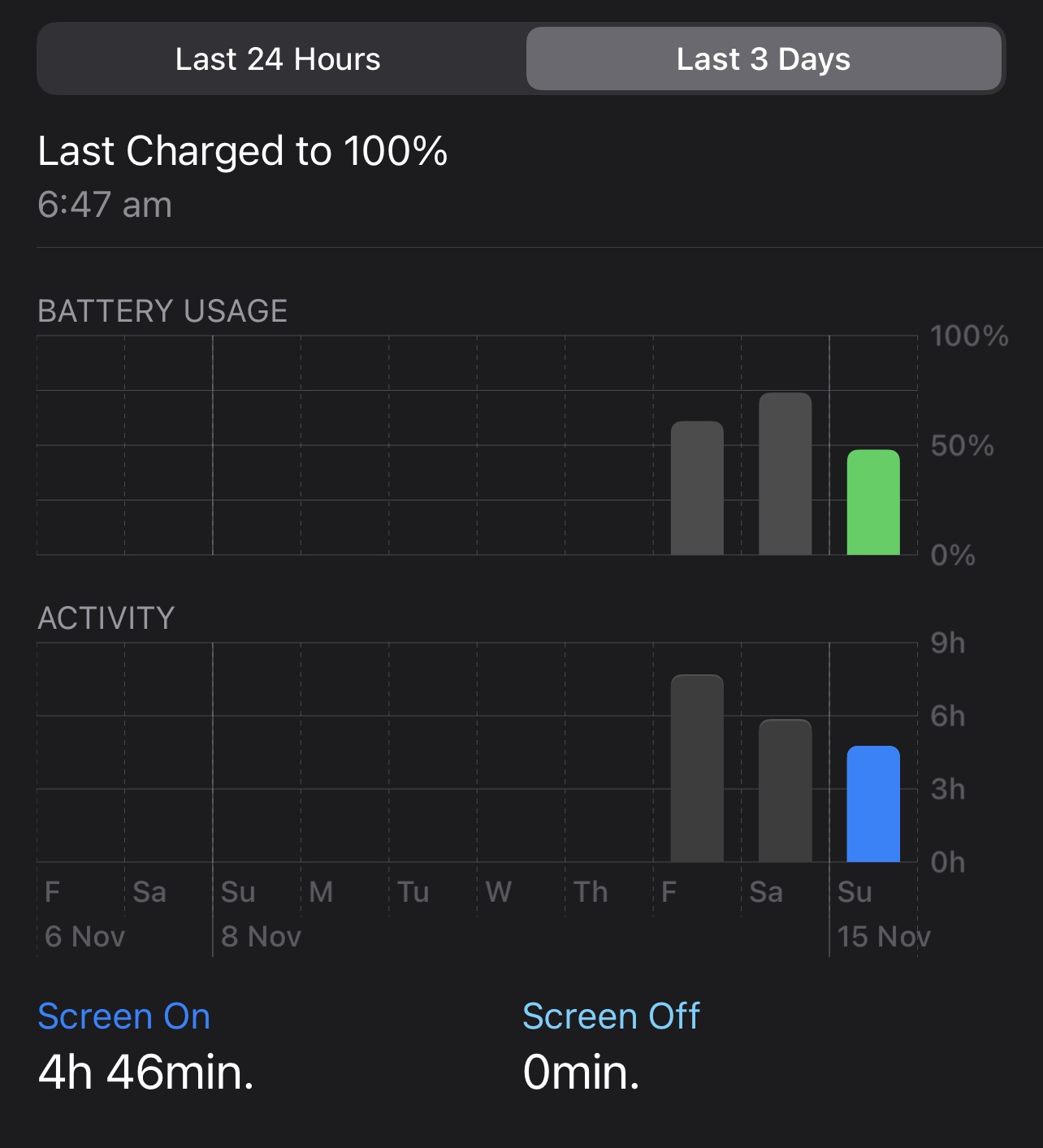Image resolution: width=1043 pixels, height=1148 pixels.
Task: Select the 9h axis label on Activity chart
Action: click(x=948, y=643)
